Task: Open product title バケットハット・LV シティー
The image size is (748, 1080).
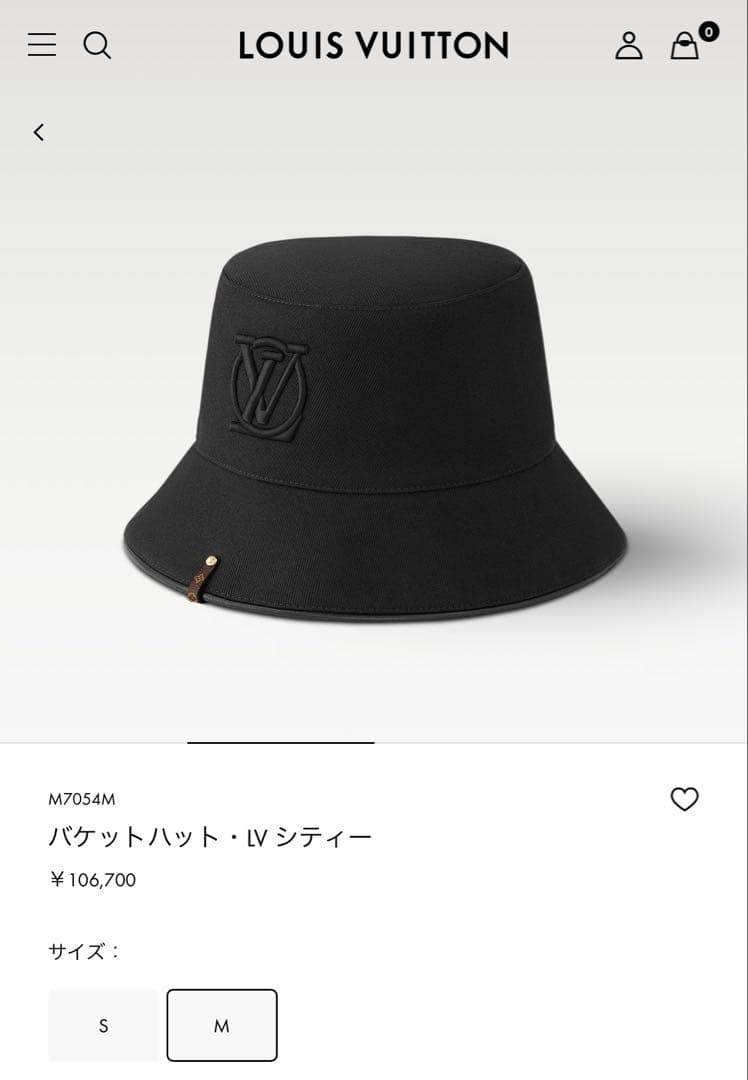Action: (211, 837)
